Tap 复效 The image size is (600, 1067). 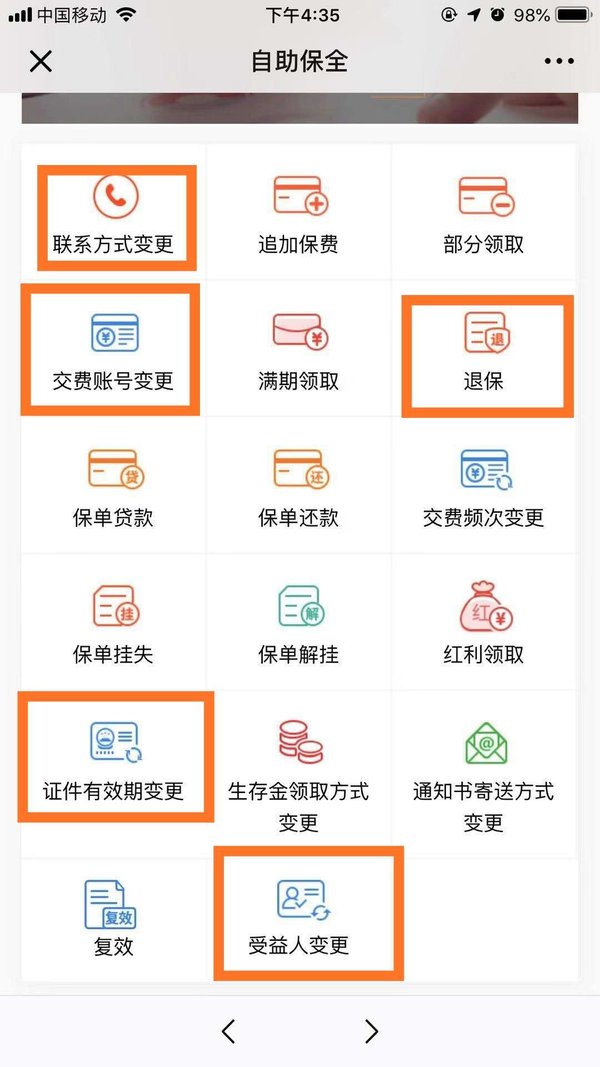click(114, 919)
